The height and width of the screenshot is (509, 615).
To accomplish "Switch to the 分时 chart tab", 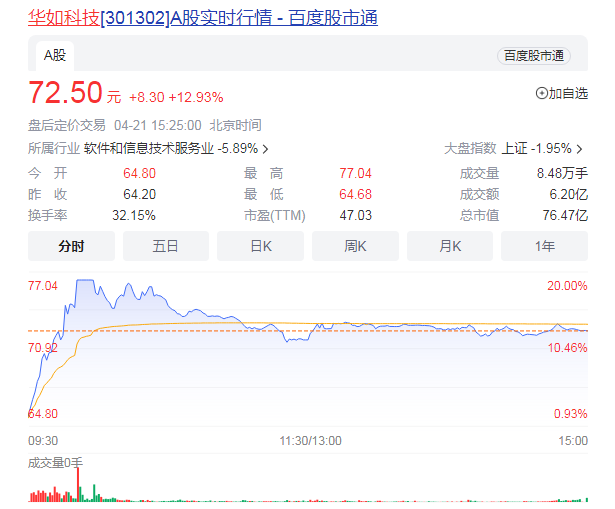I will click(x=71, y=246).
